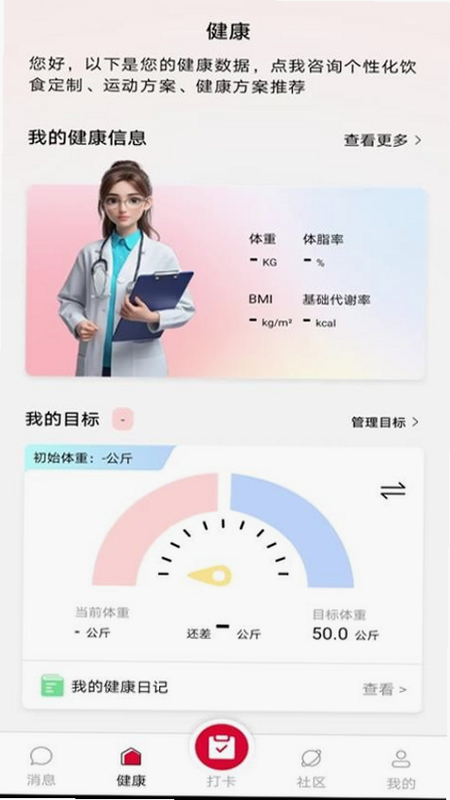Viewport: 450px width, 800px height.
Task: Select the 健康 tab
Action: [x=131, y=767]
